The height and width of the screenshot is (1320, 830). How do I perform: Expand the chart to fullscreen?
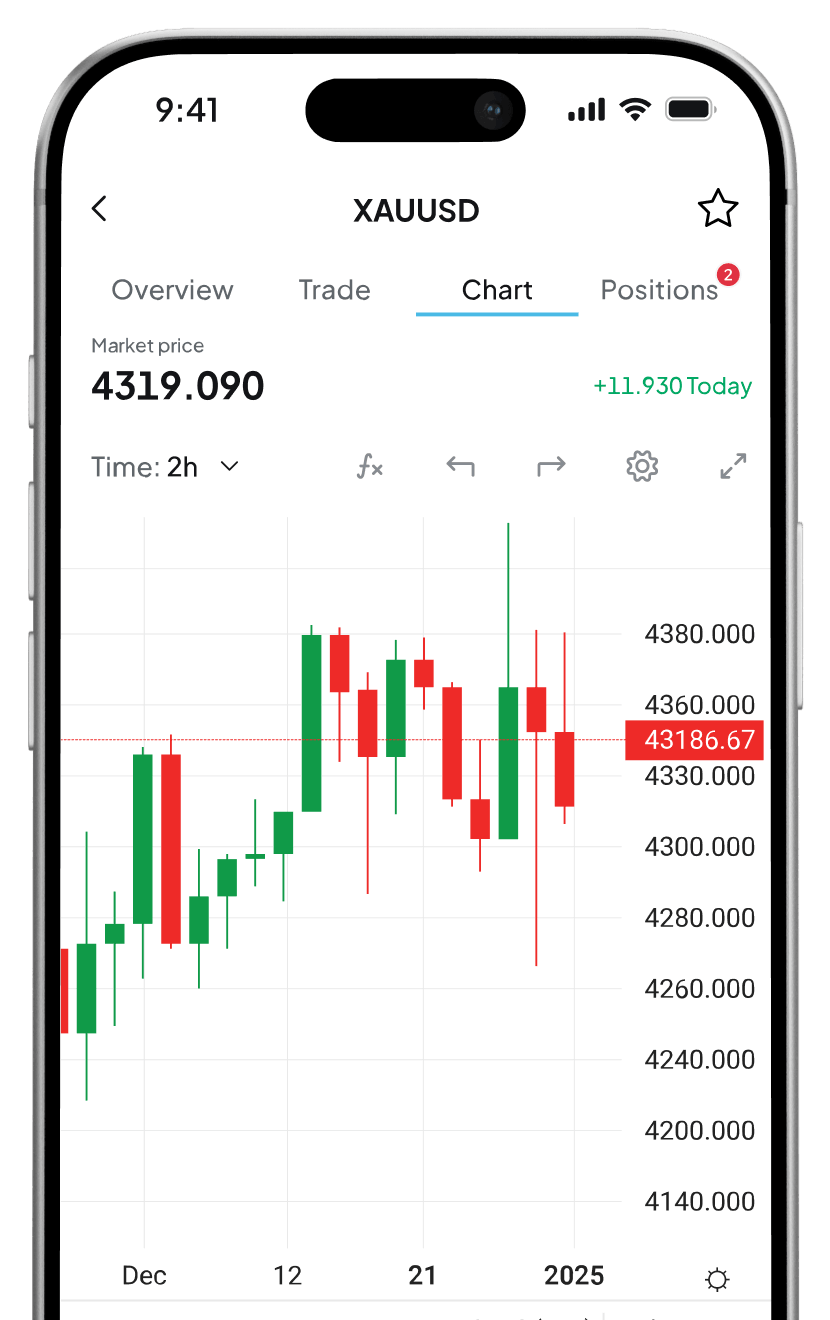733,466
